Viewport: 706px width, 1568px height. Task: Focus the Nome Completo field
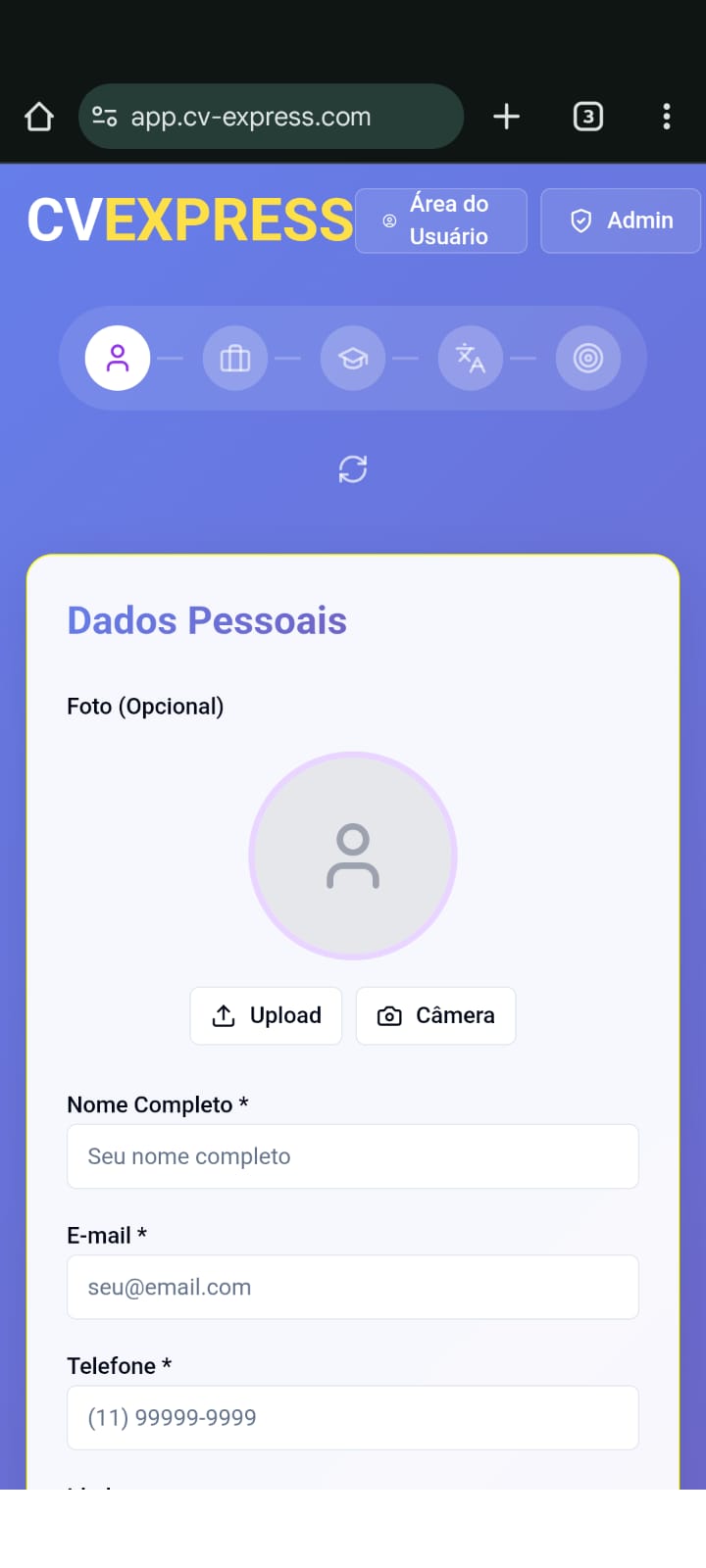(353, 1156)
